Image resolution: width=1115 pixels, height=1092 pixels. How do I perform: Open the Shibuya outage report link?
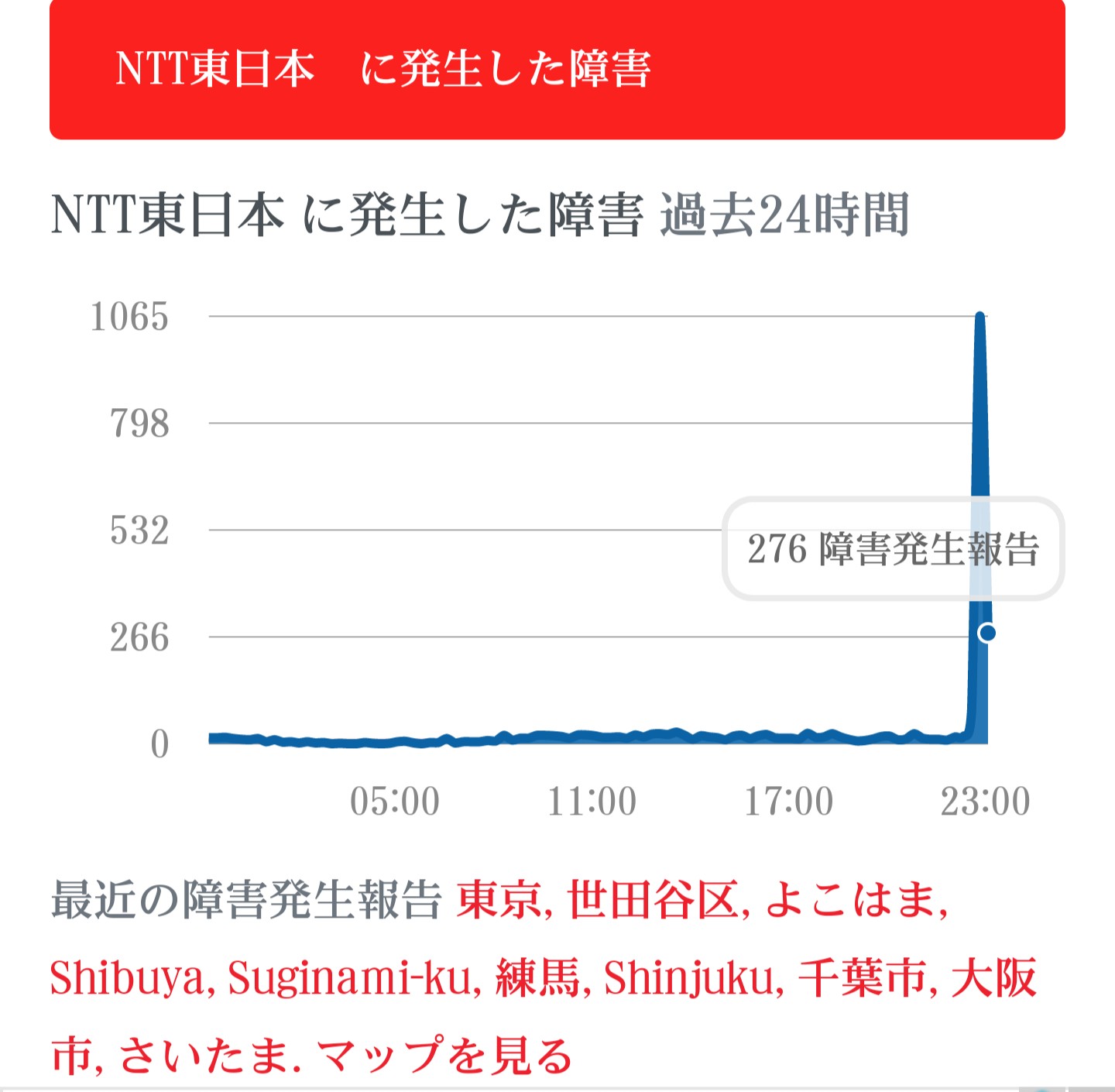(x=129, y=979)
